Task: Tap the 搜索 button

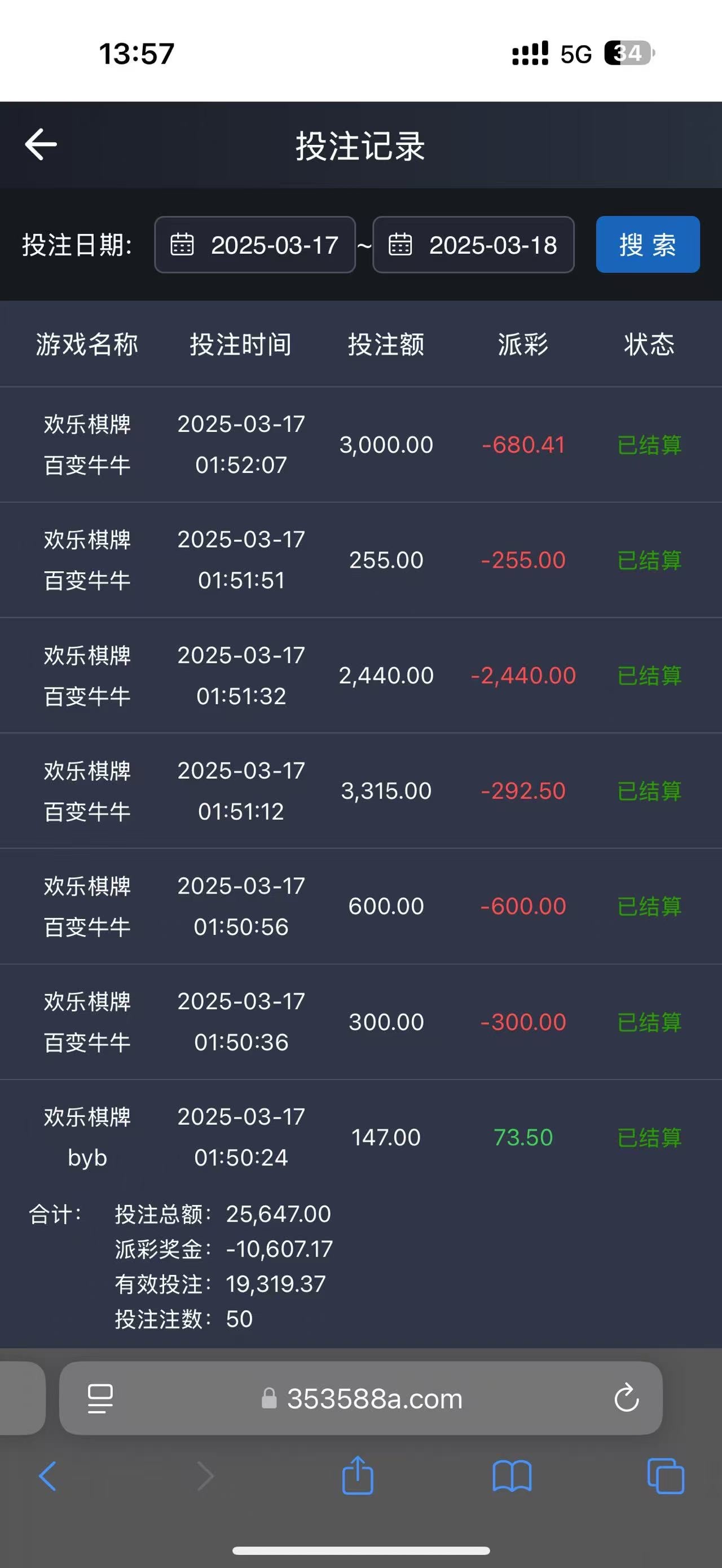Action: pyautogui.click(x=647, y=245)
